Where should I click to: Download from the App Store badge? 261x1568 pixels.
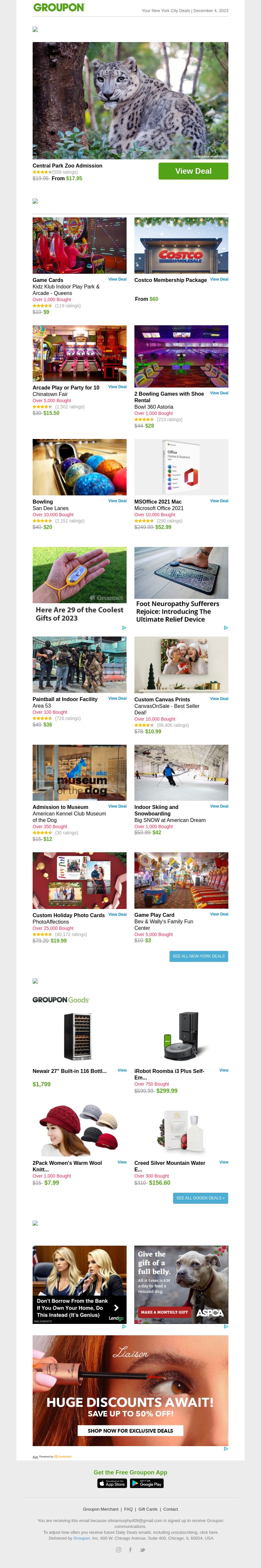(112, 1483)
